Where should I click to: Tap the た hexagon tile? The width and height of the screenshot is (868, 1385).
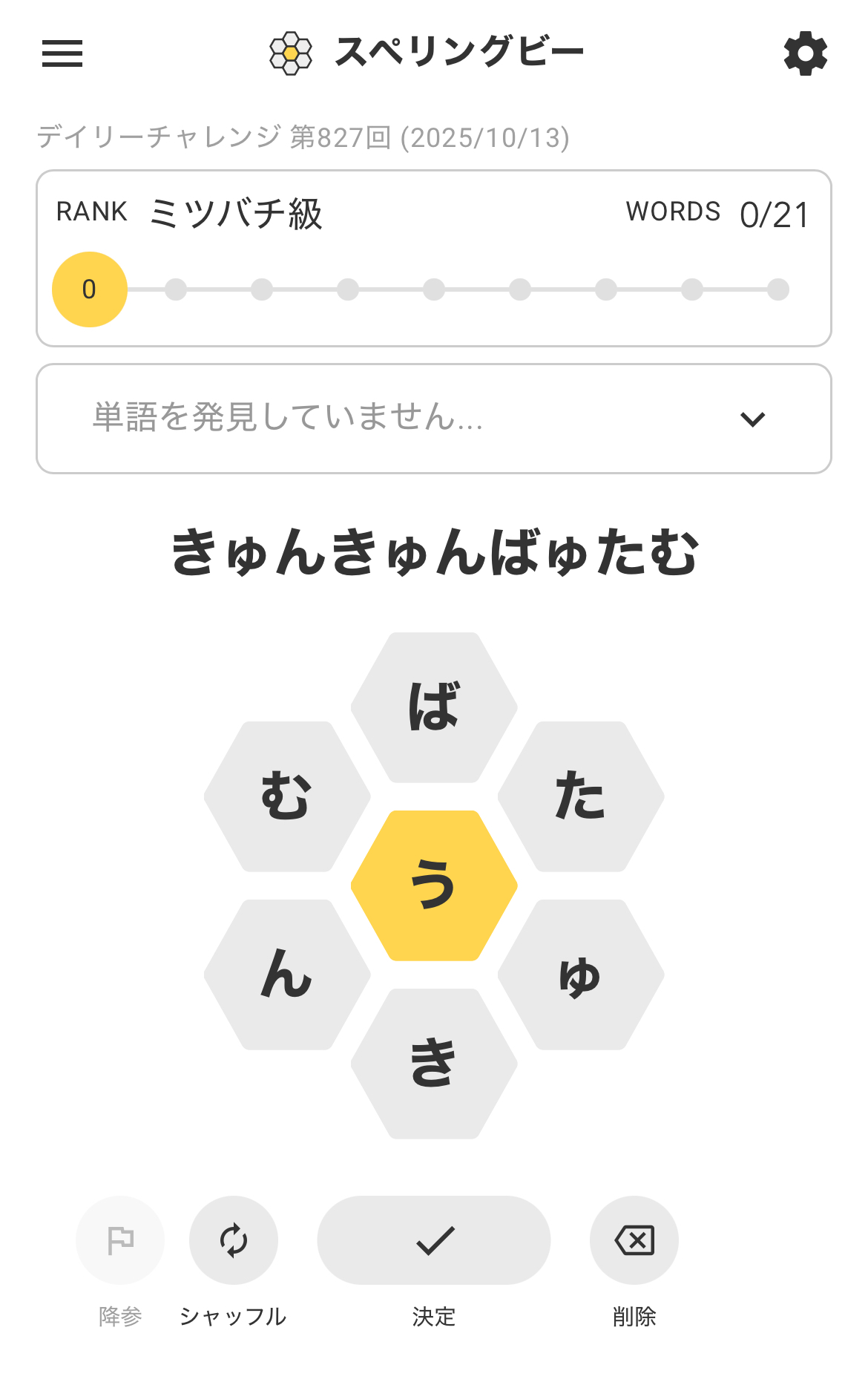(581, 796)
